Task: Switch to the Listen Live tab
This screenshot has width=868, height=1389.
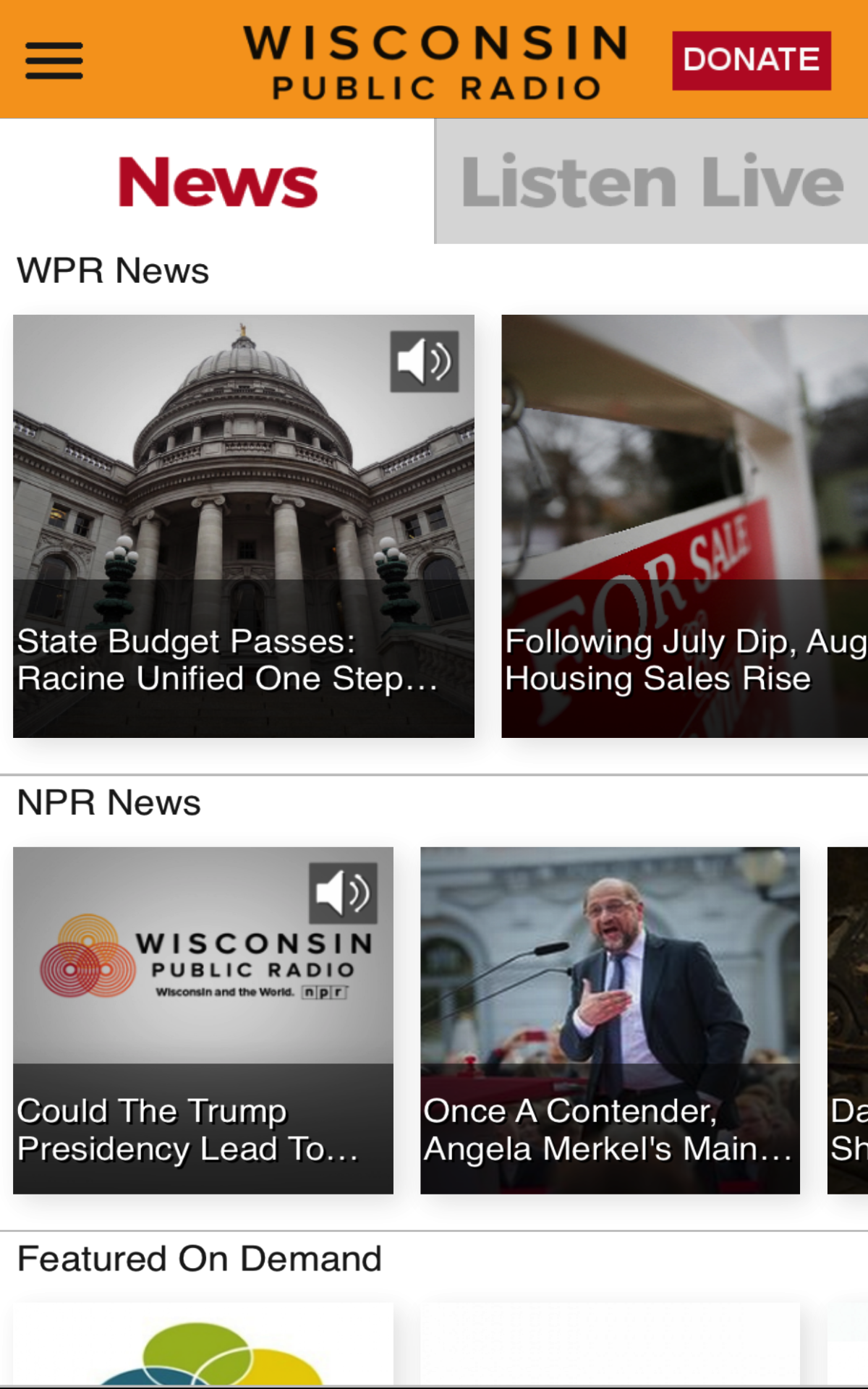Action: pos(650,180)
